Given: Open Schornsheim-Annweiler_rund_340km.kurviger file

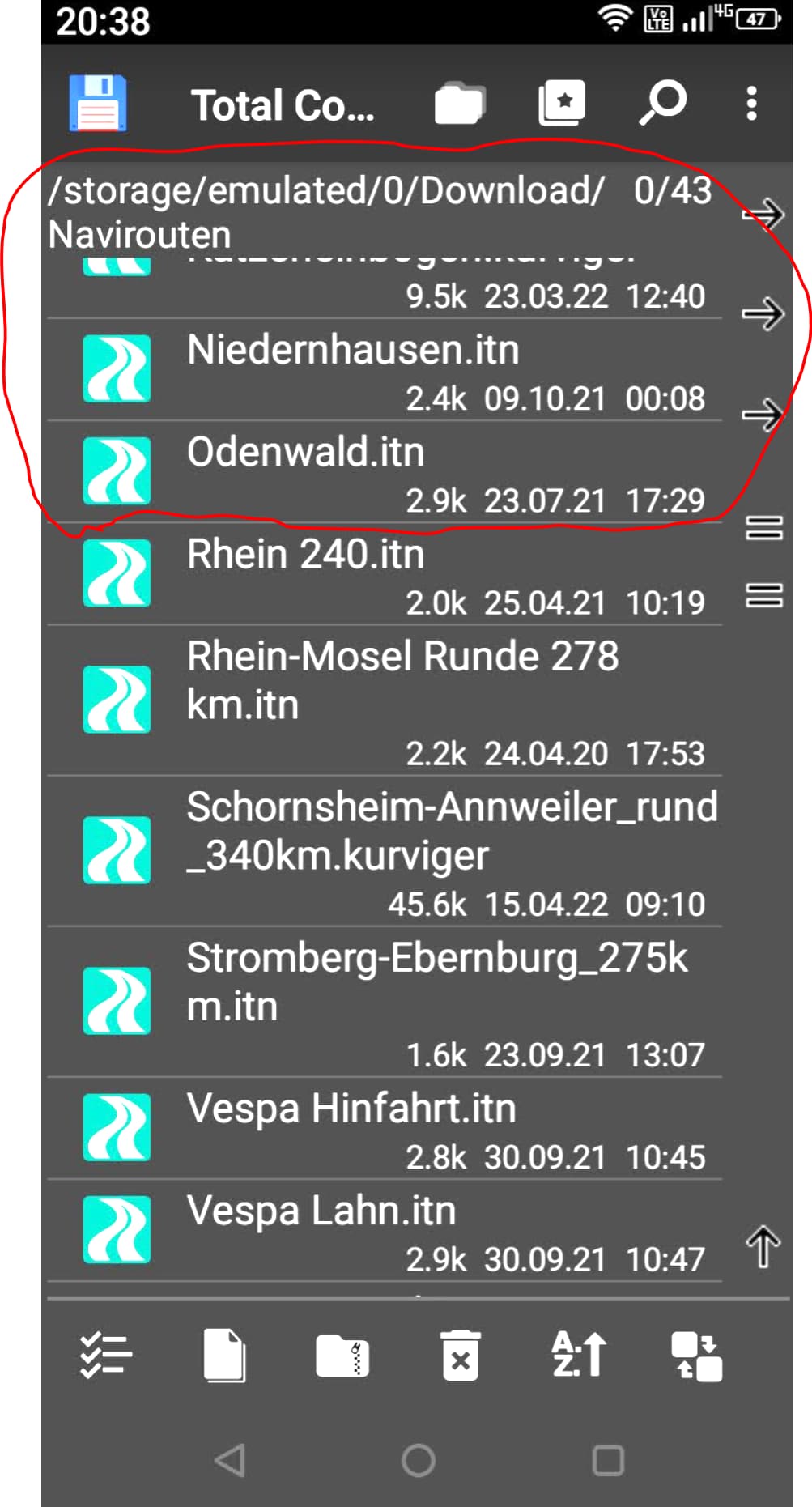Looking at the screenshot, I should click(384, 851).
